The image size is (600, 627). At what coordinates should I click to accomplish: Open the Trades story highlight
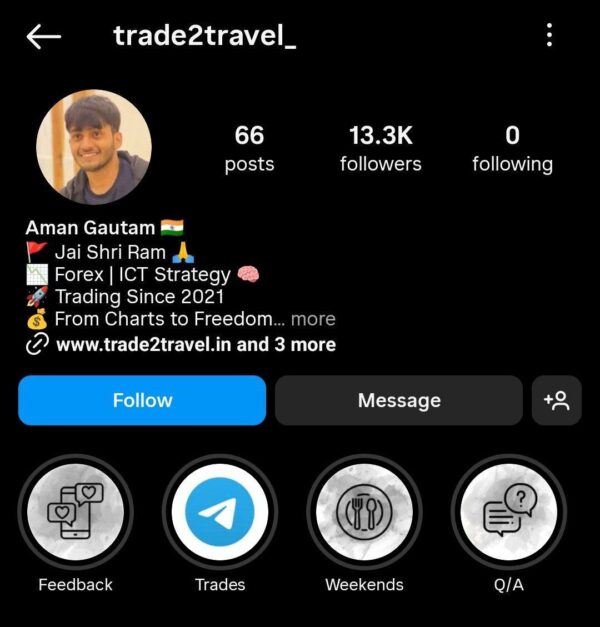pos(219,514)
